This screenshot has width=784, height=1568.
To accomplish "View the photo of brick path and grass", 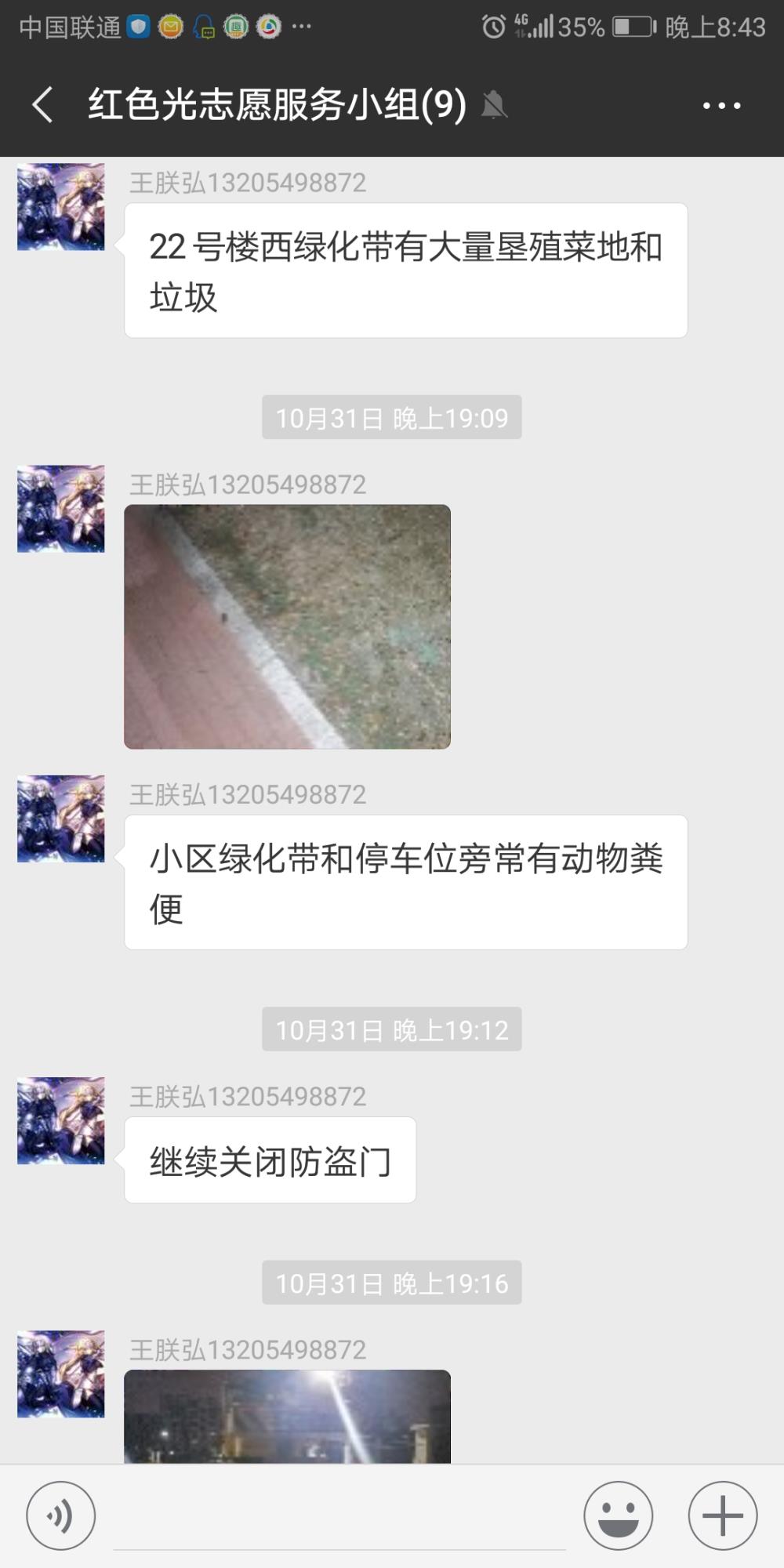I will click(x=287, y=626).
